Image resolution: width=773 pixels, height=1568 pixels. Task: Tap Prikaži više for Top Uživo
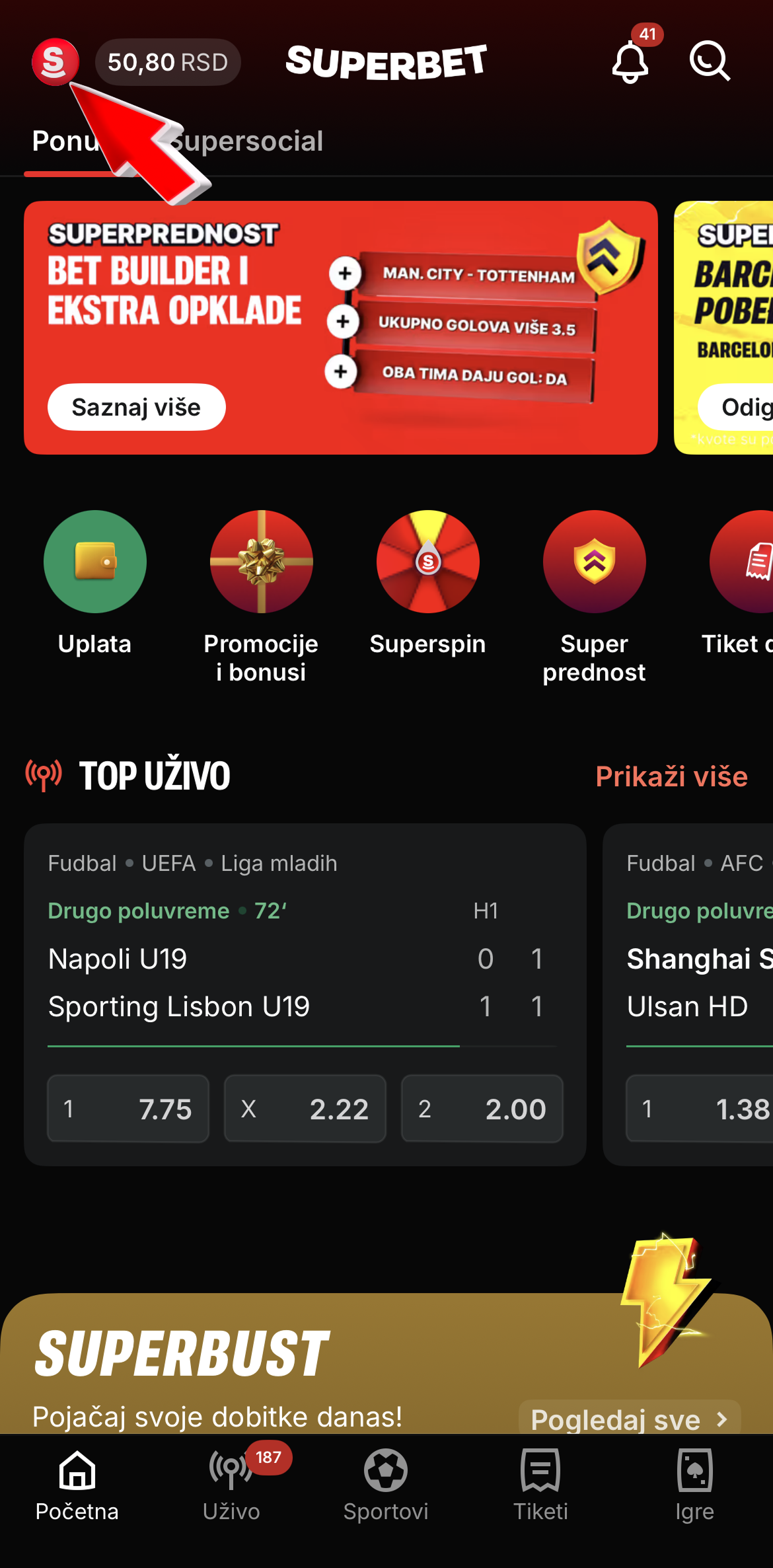(671, 776)
